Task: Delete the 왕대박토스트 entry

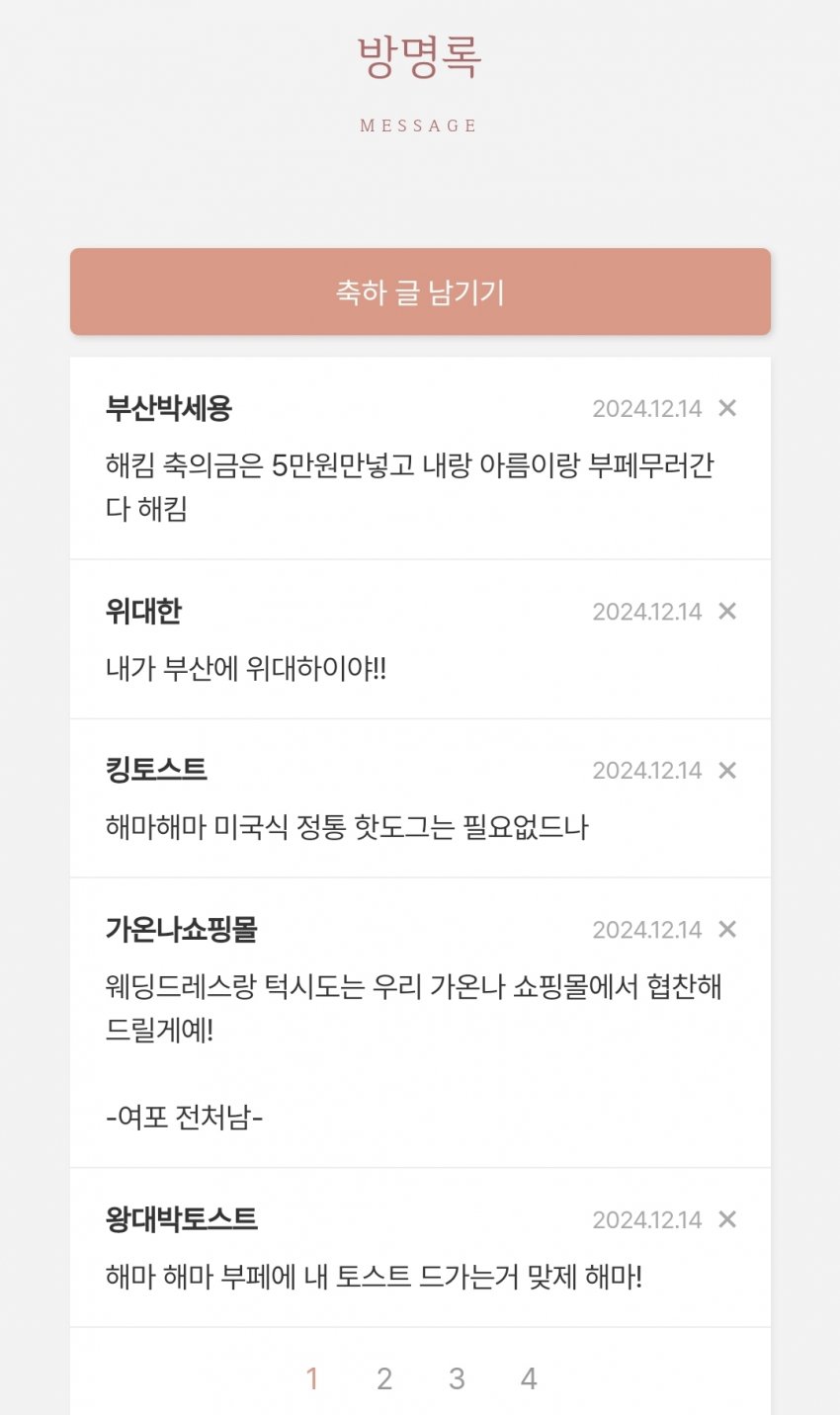Action: (x=727, y=1220)
